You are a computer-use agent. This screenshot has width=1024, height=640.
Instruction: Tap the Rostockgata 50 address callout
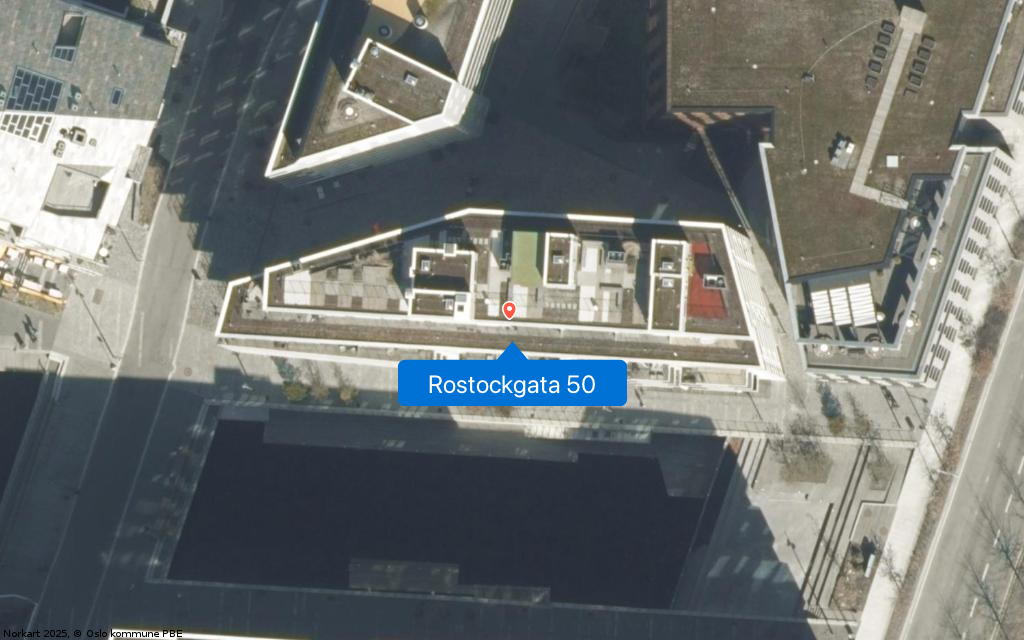512,384
